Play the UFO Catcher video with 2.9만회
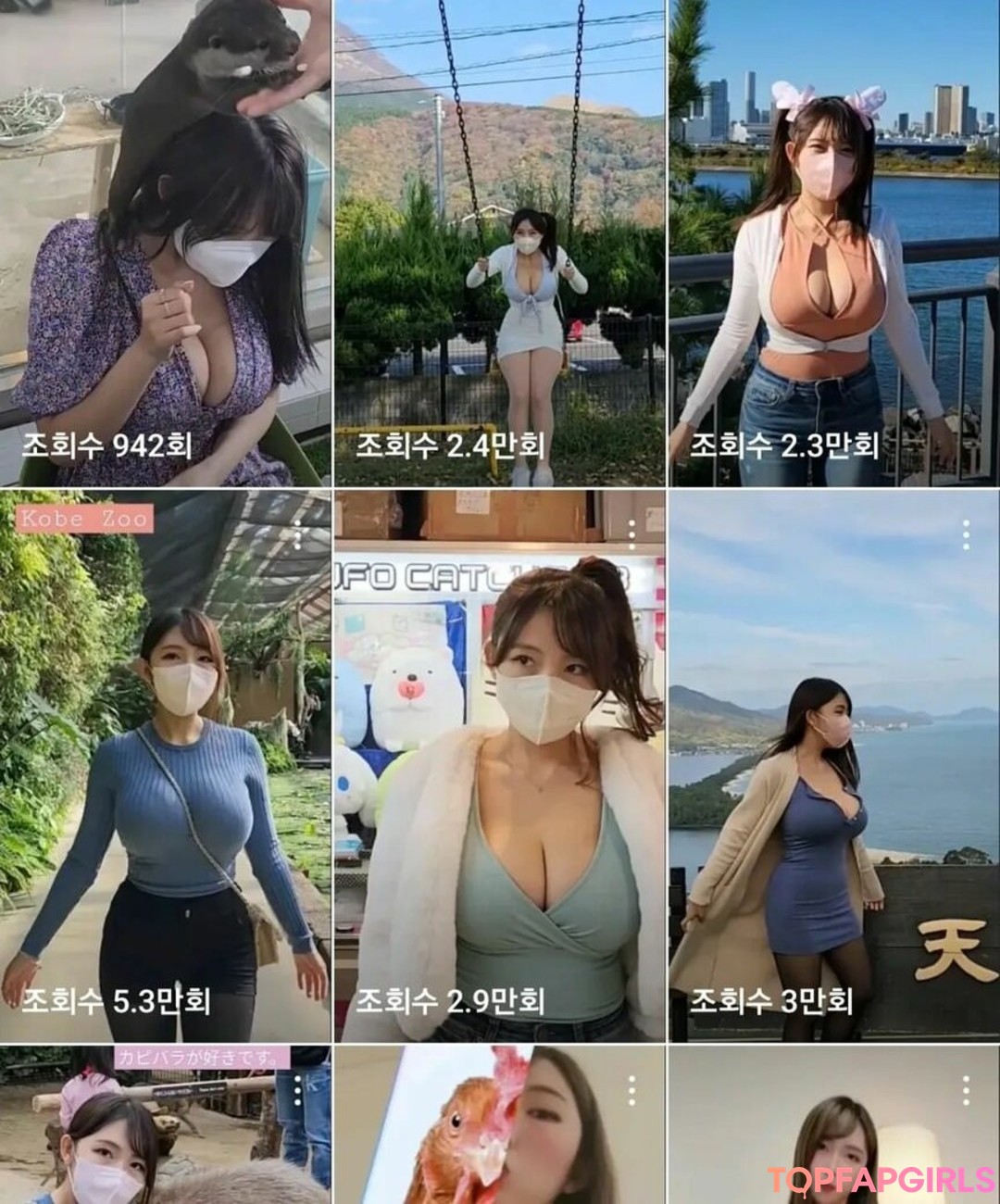 tap(499, 766)
